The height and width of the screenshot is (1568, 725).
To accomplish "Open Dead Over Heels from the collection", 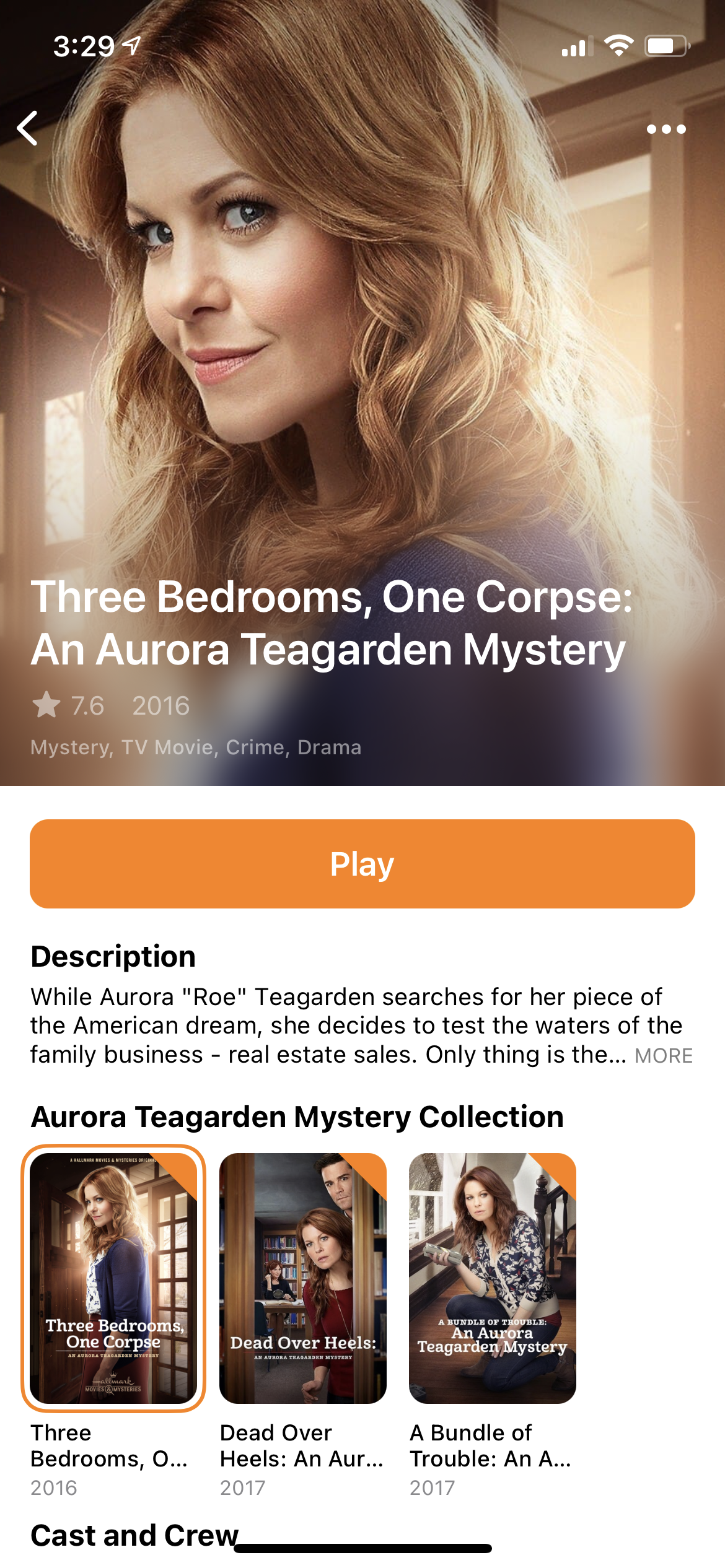I will point(303,1278).
